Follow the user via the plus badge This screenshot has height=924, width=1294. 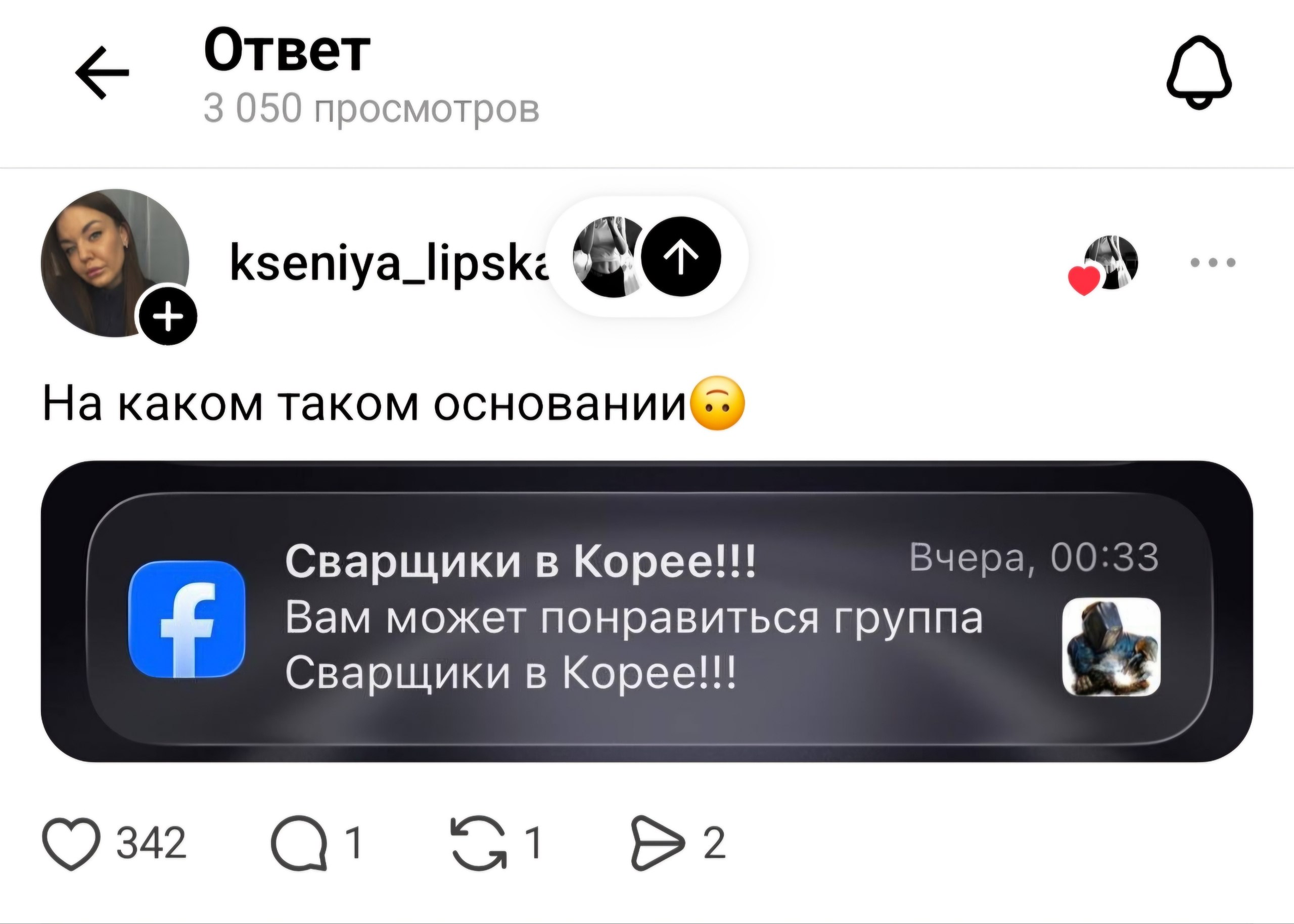168,316
